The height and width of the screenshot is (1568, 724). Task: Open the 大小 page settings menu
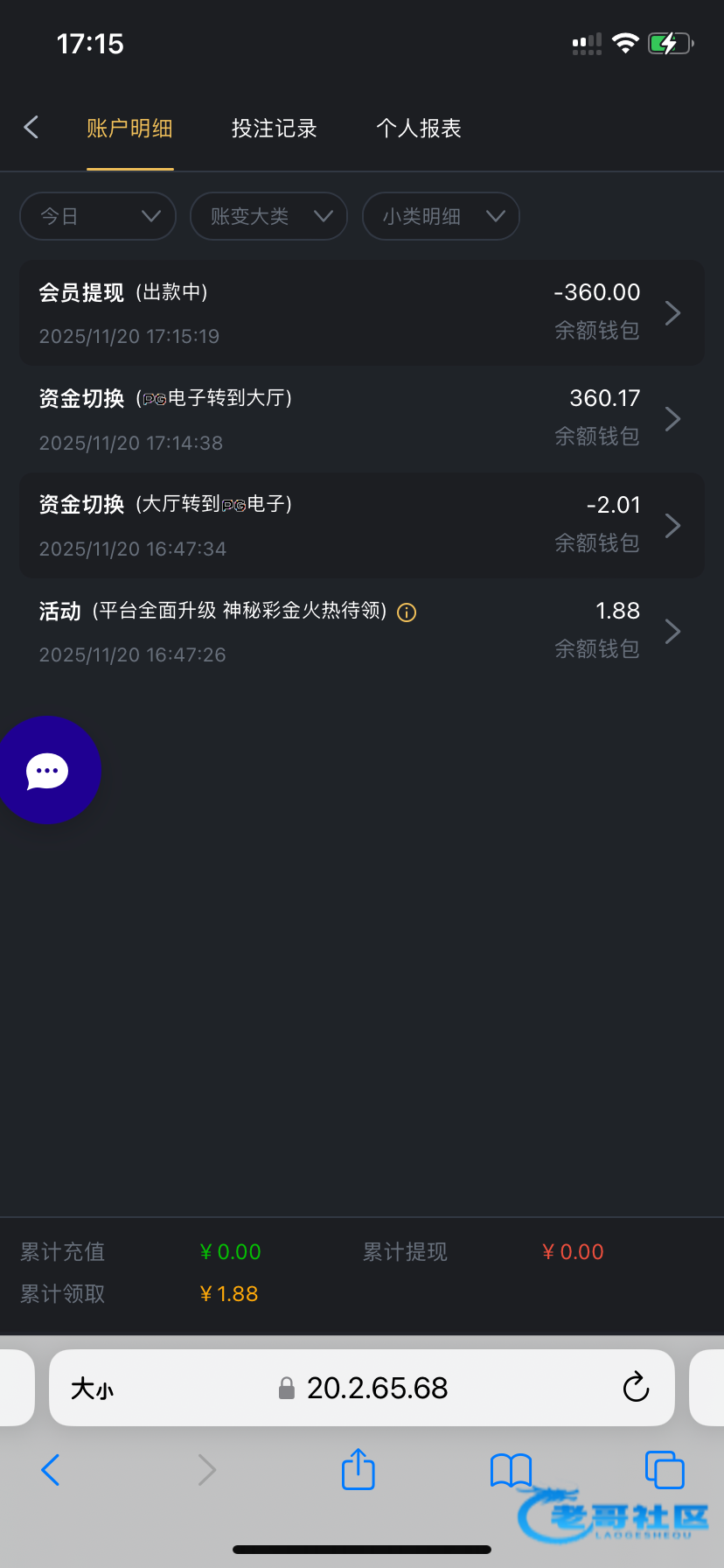click(92, 1389)
